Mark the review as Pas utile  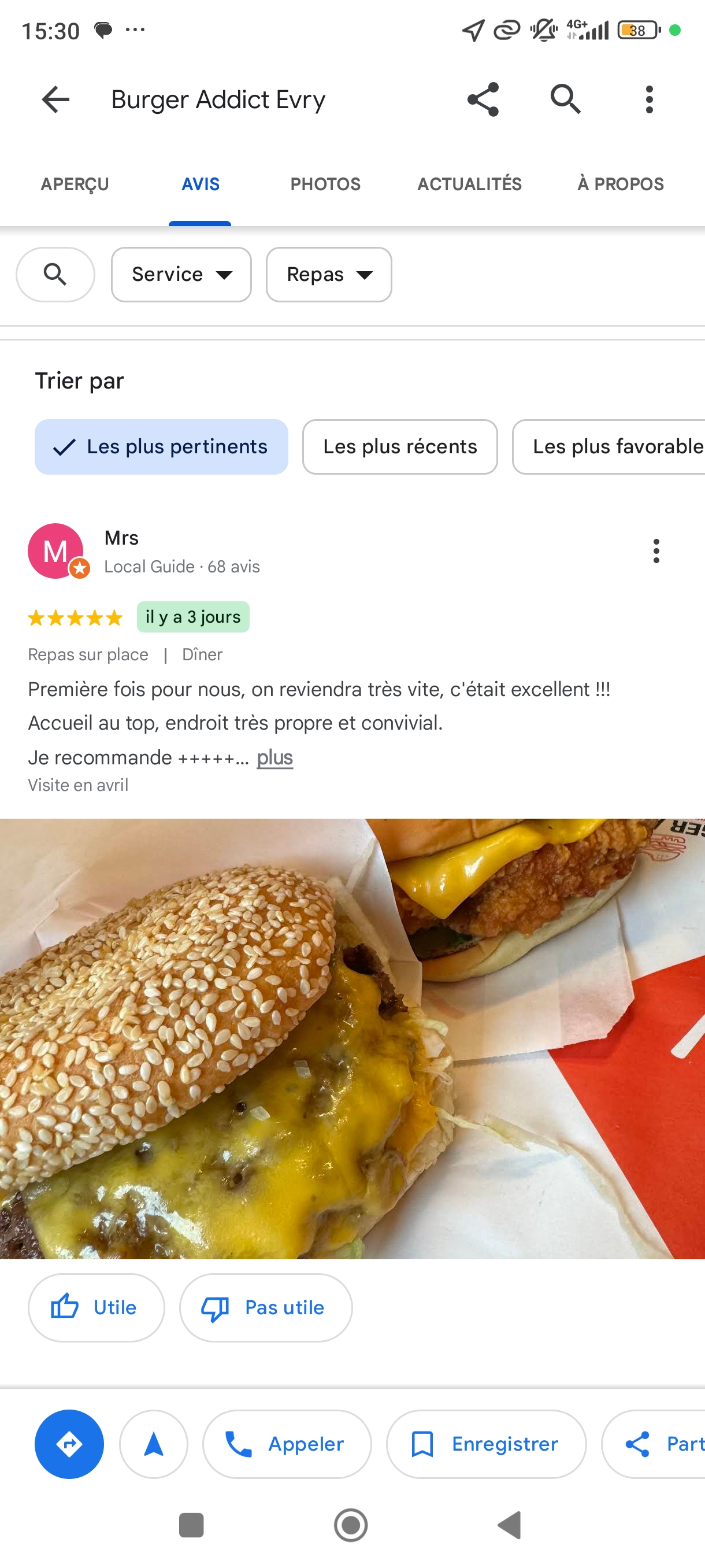click(x=266, y=1307)
